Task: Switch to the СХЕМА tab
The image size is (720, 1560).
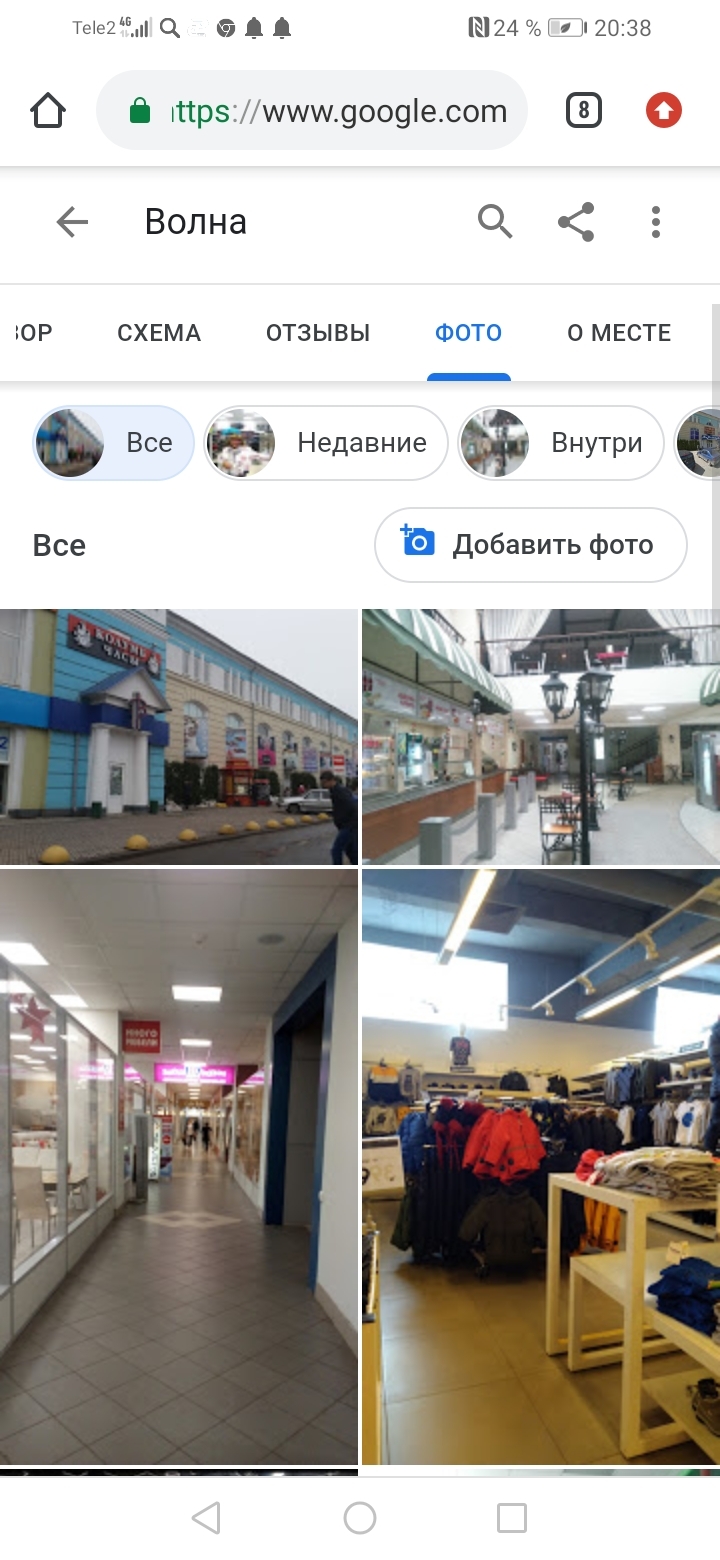Action: 159,333
